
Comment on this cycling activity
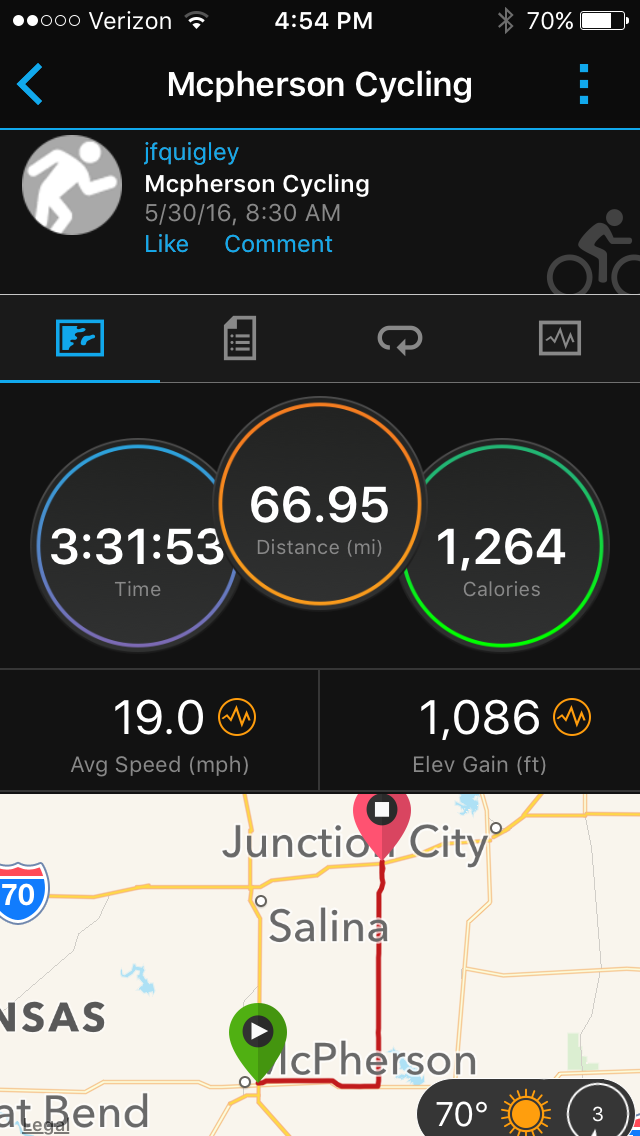coord(278,244)
